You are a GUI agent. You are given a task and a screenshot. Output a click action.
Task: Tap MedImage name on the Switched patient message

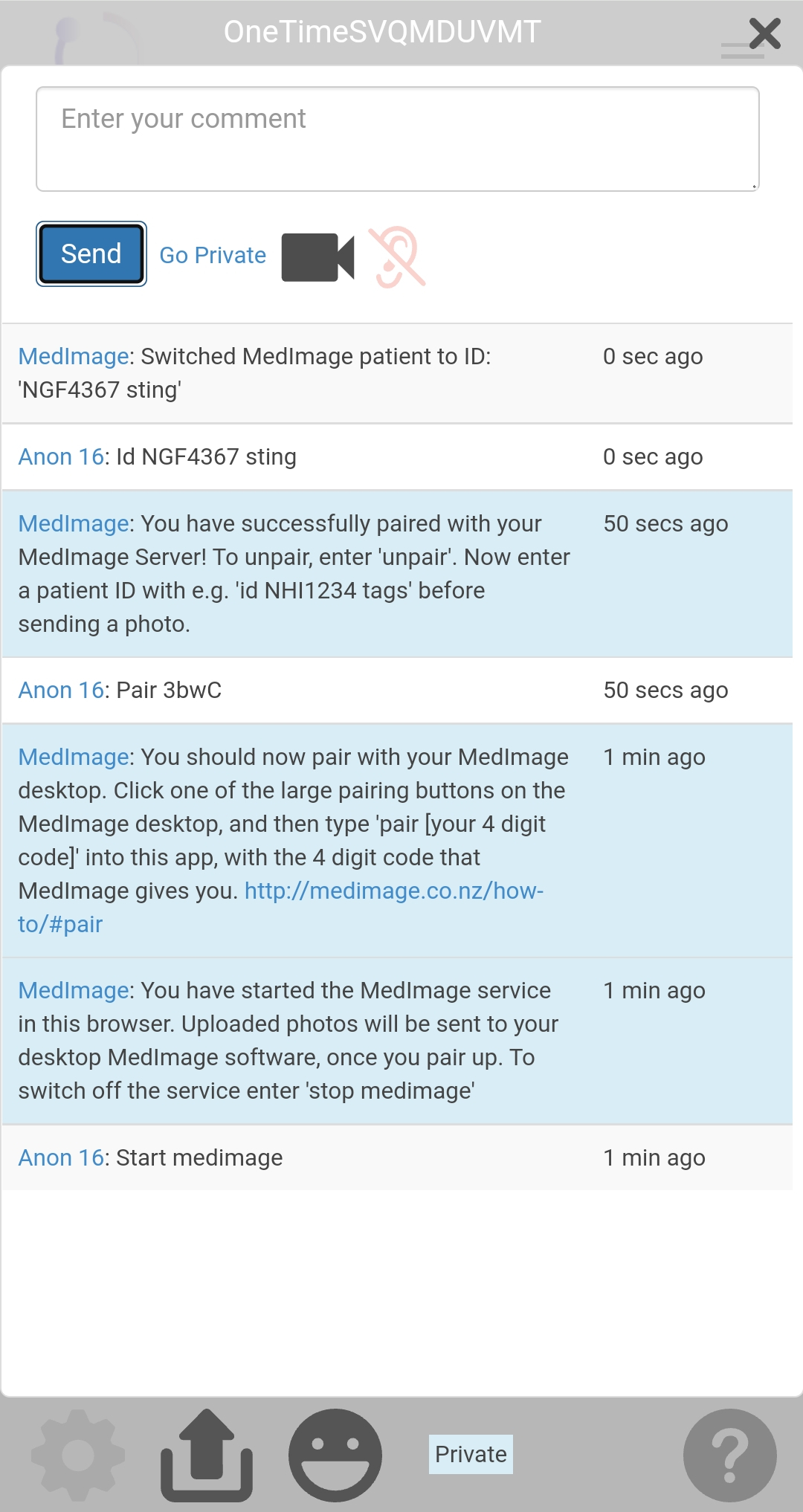[x=74, y=356]
